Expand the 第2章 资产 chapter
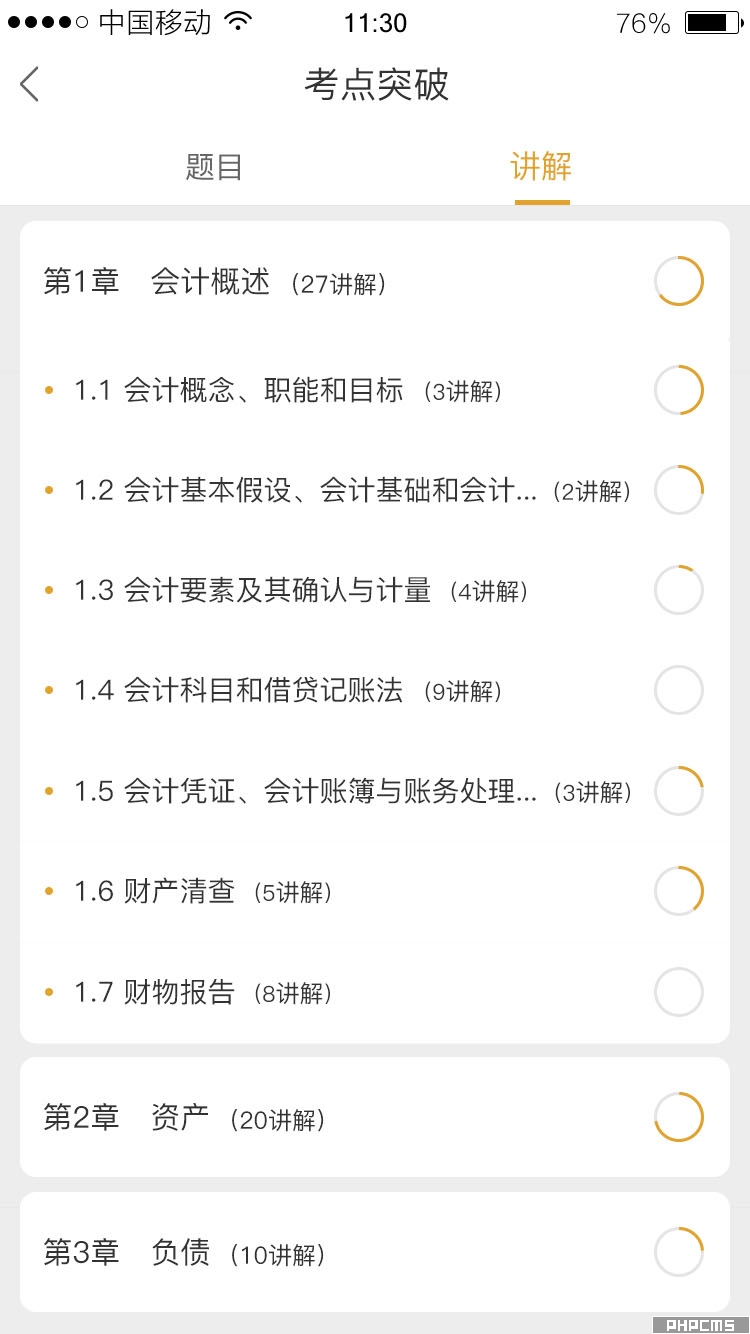750x1334 pixels. click(375, 1117)
